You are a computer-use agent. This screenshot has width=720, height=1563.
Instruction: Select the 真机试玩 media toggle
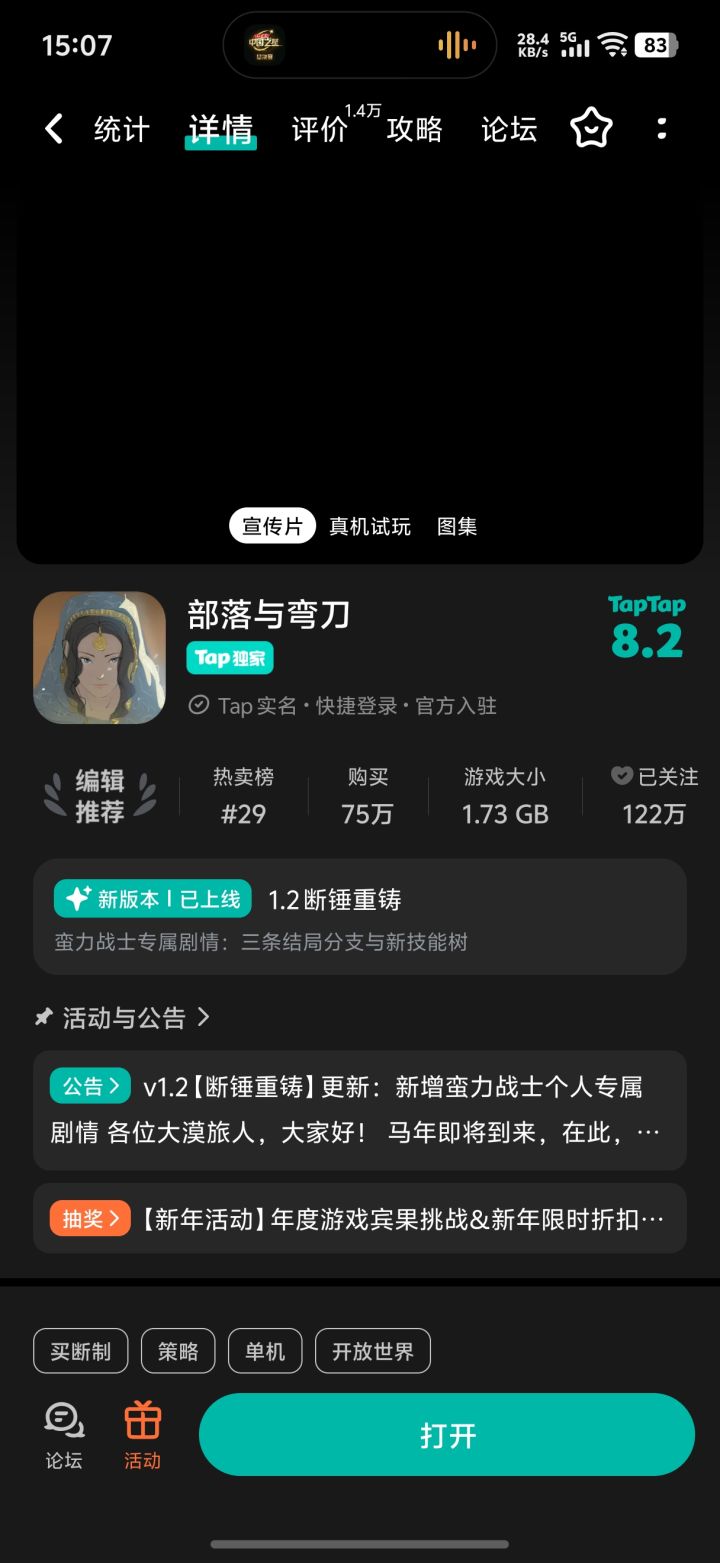pyautogui.click(x=371, y=526)
